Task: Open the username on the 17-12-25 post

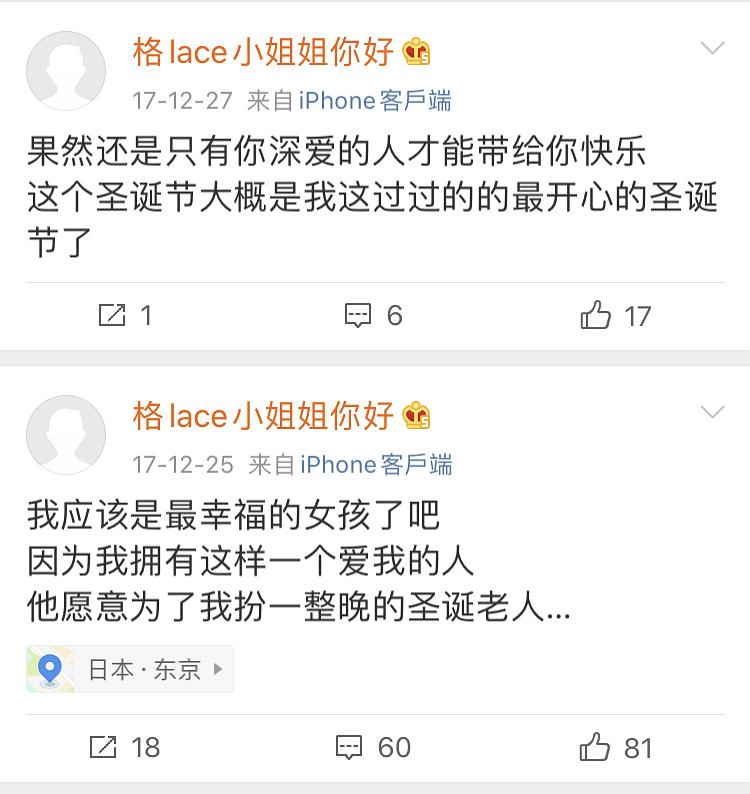Action: (x=263, y=416)
